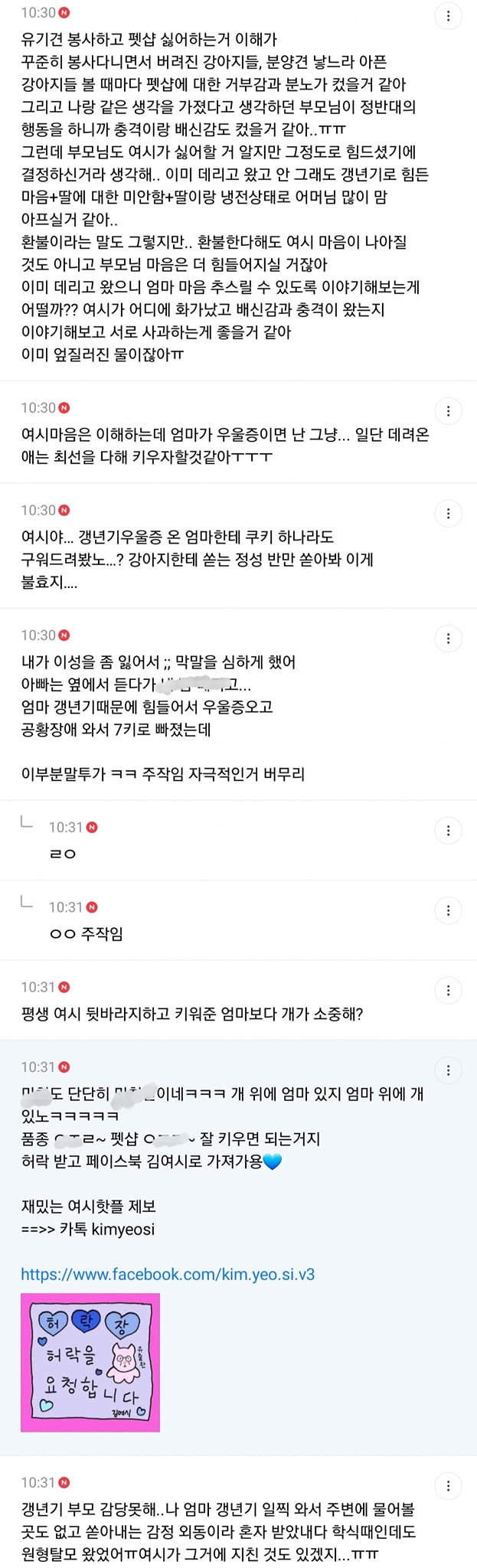The width and height of the screenshot is (477, 1568).
Task: Open the menu on the 내가 이성을 좀 잃어서 comment
Action: 448,639
